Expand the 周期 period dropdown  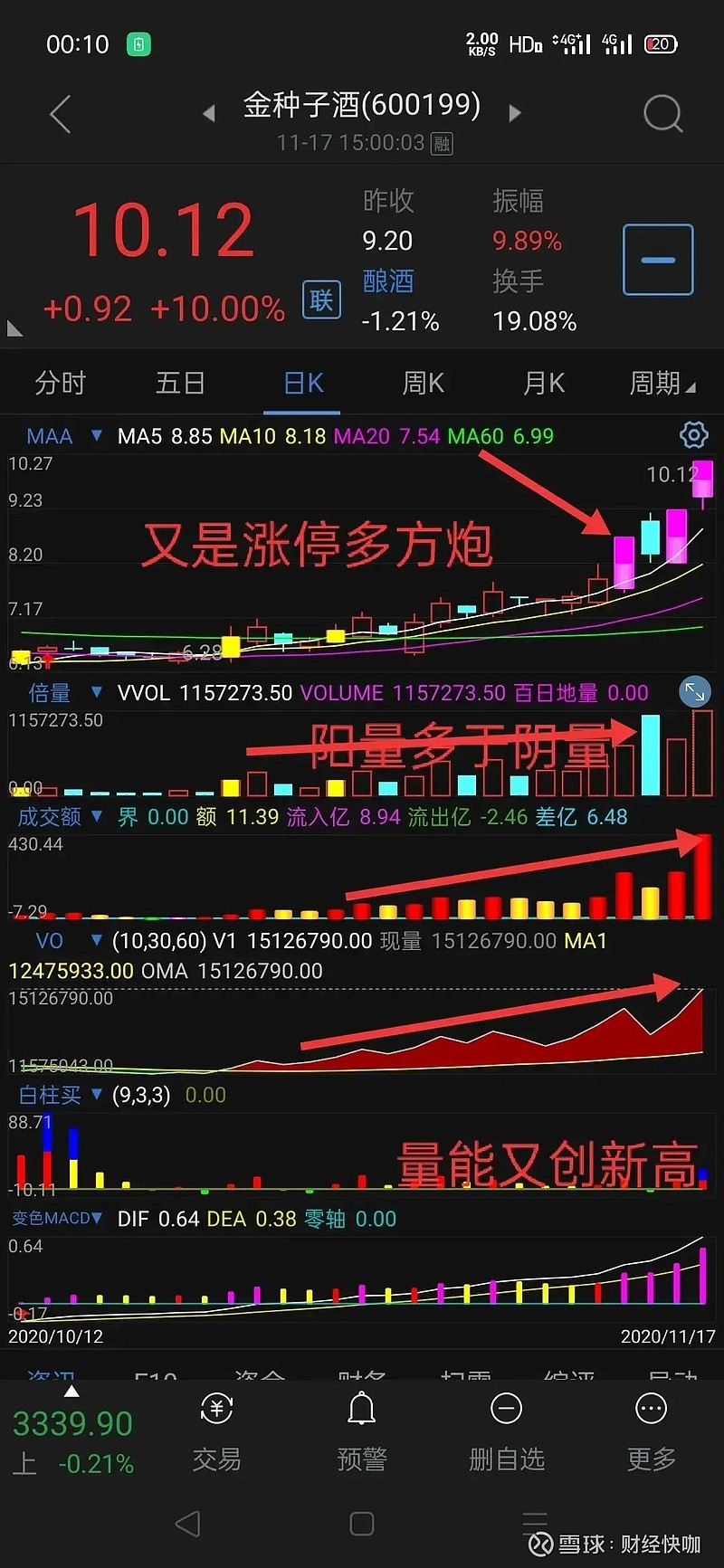pos(662,383)
